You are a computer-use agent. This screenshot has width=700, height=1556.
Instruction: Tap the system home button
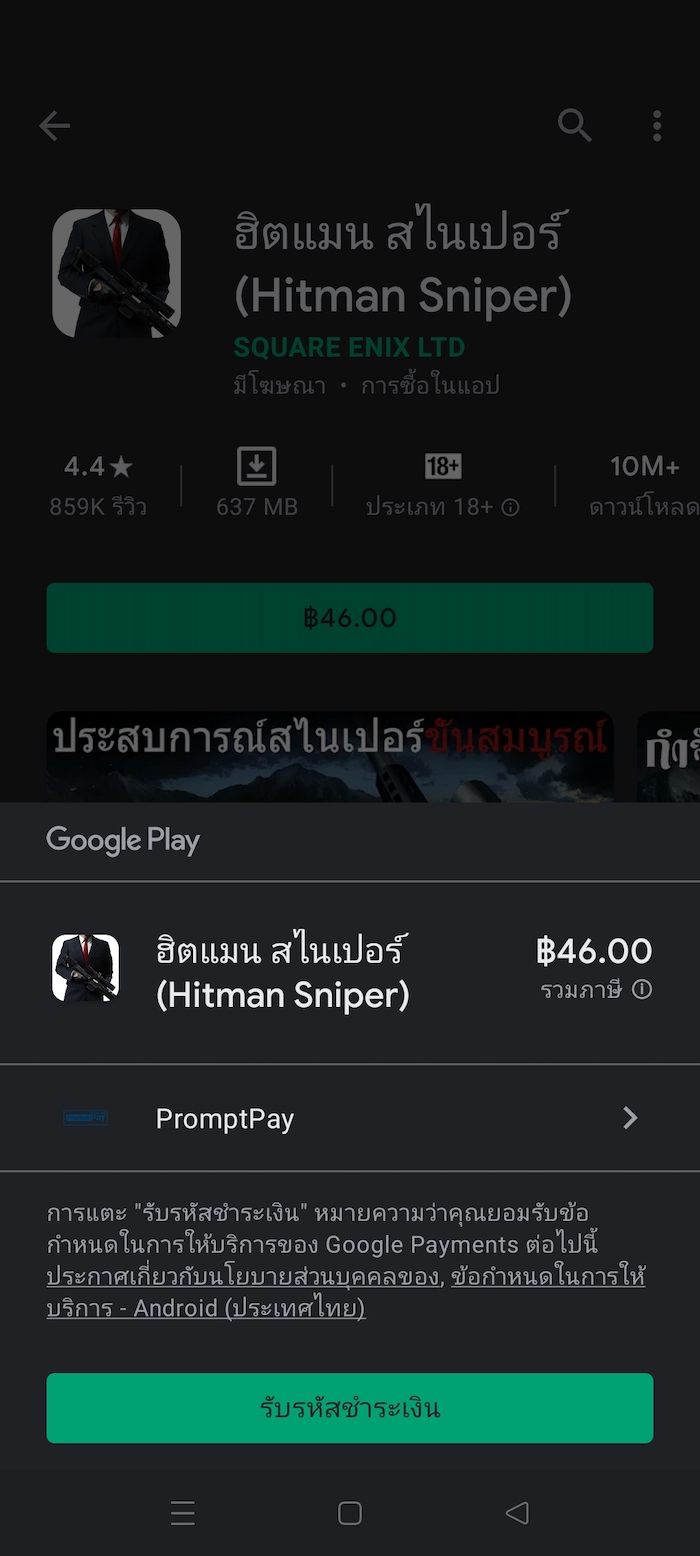pos(350,1513)
